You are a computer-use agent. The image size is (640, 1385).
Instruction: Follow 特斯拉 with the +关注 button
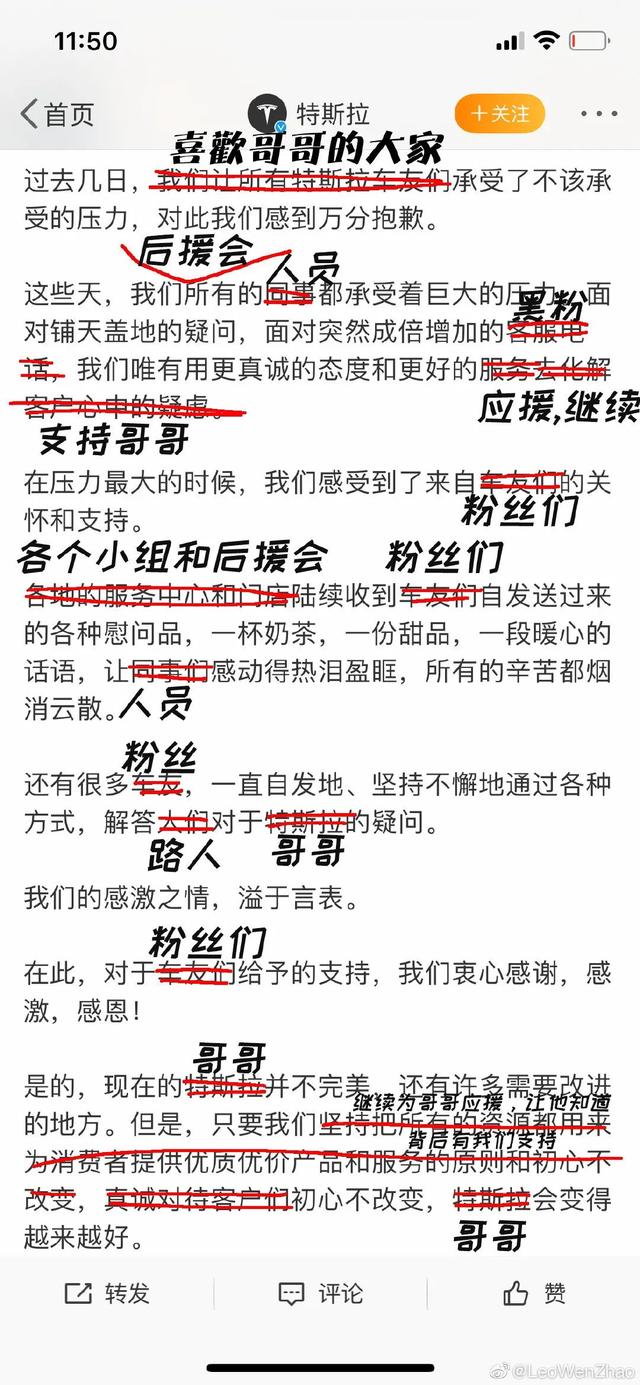(x=500, y=113)
